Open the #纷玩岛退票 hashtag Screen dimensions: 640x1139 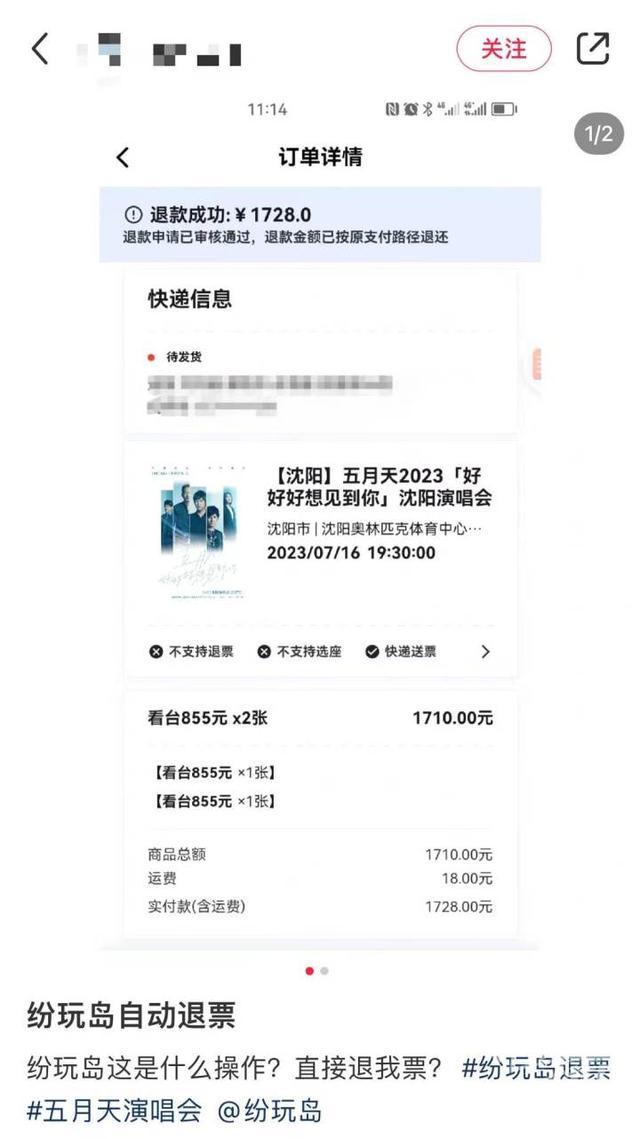pyautogui.click(x=536, y=1067)
